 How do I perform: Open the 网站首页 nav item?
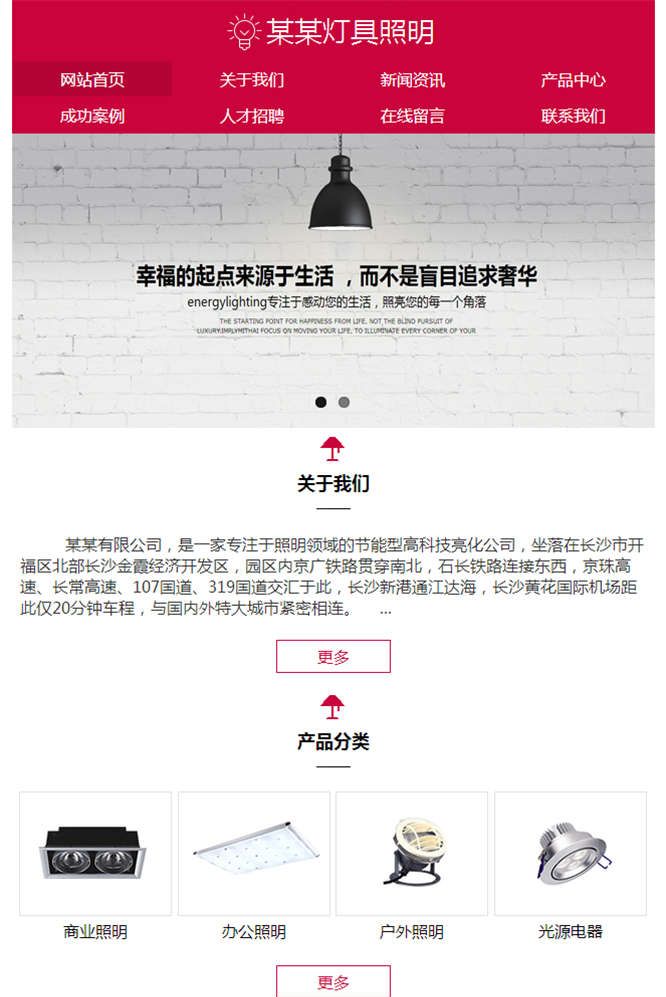click(92, 80)
